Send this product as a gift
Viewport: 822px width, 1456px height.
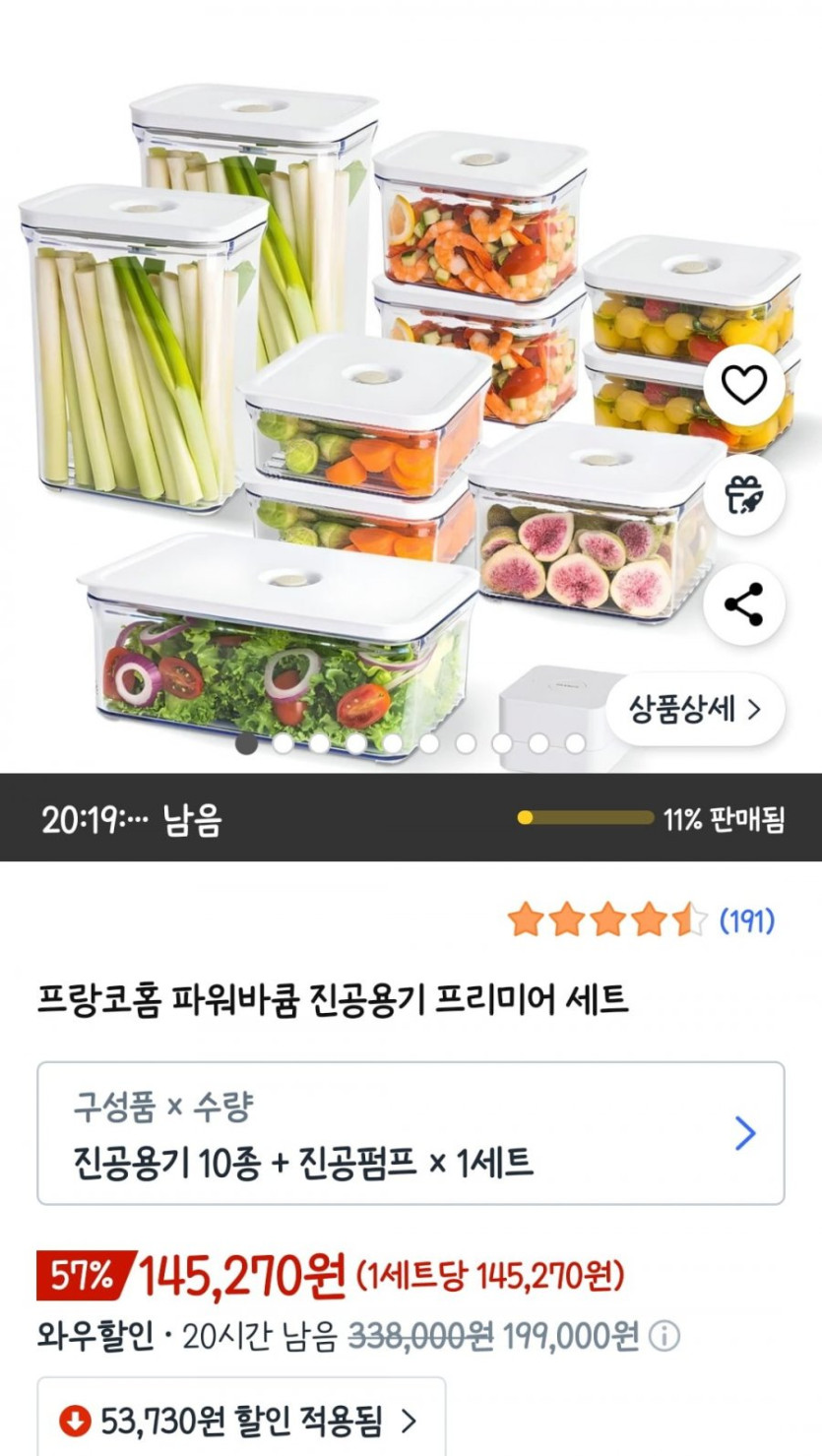click(744, 495)
